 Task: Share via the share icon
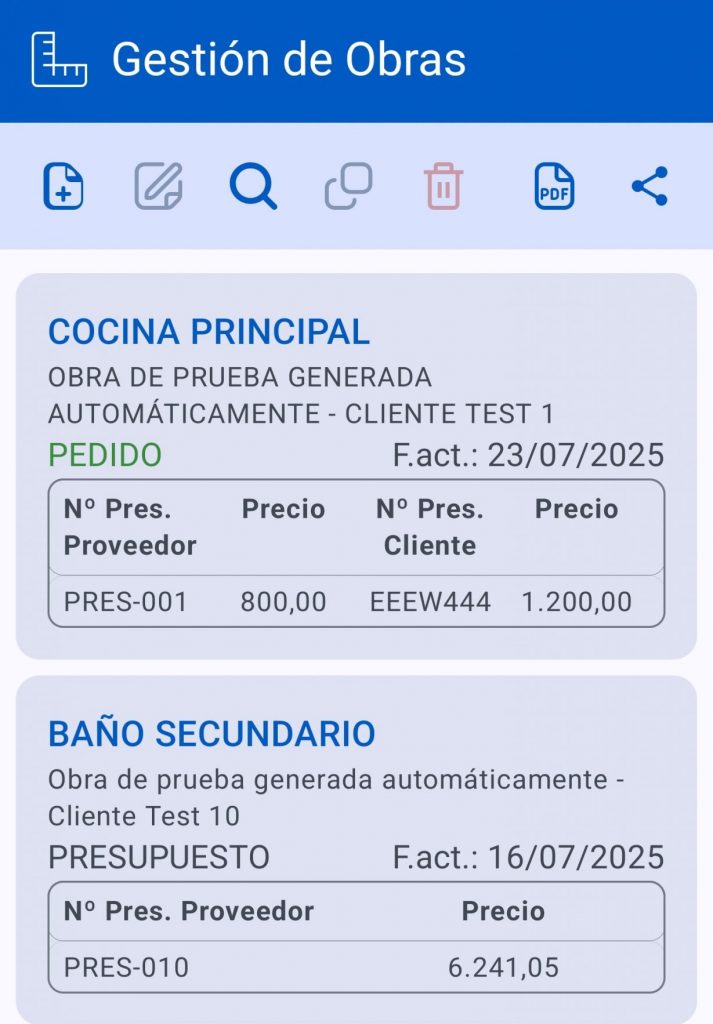tap(649, 186)
